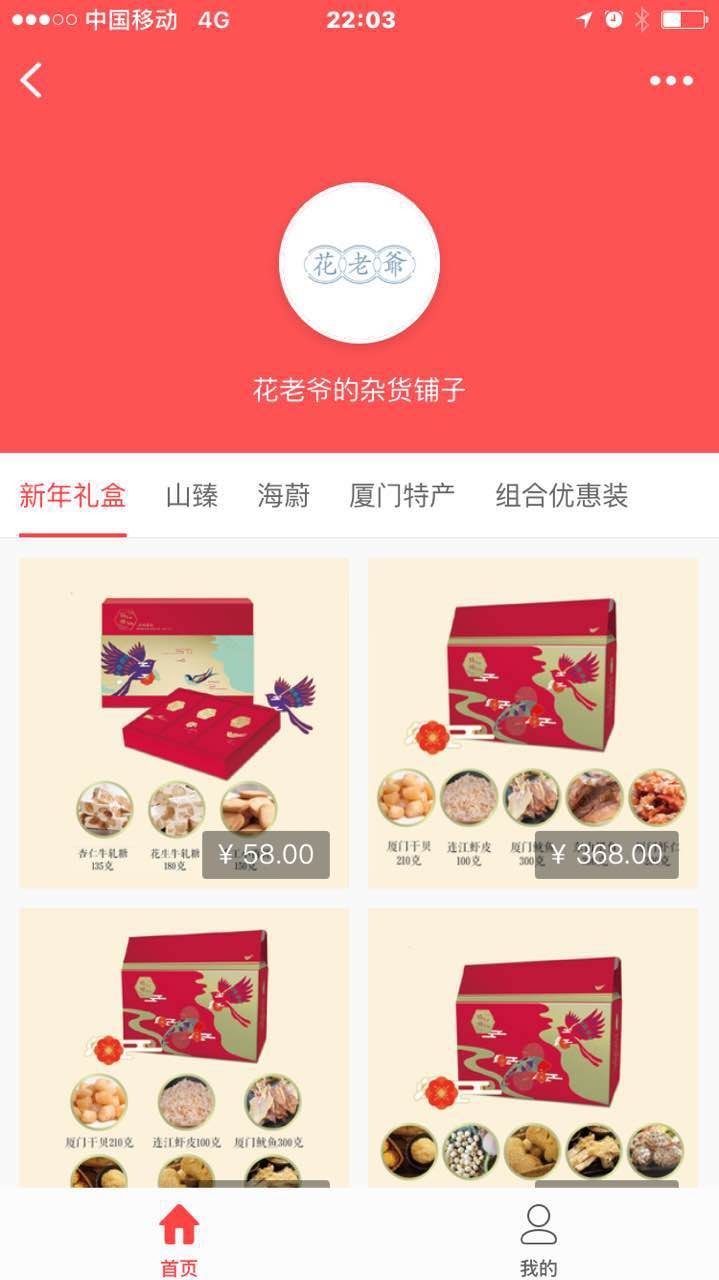Switch to the 海蔚 category tab
Image resolution: width=719 pixels, height=1280 pixels.
tap(284, 496)
